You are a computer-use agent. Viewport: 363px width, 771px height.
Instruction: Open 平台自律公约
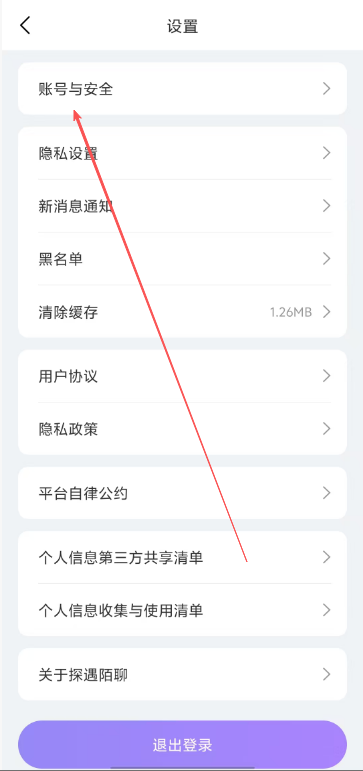(182, 493)
